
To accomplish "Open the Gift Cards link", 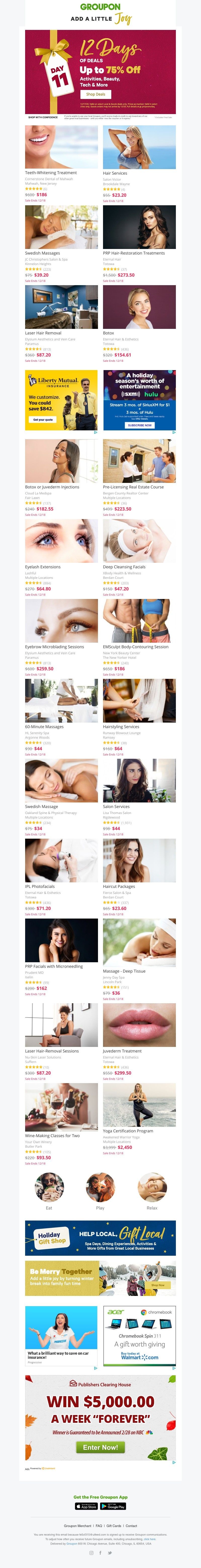I will click(114, 1526).
